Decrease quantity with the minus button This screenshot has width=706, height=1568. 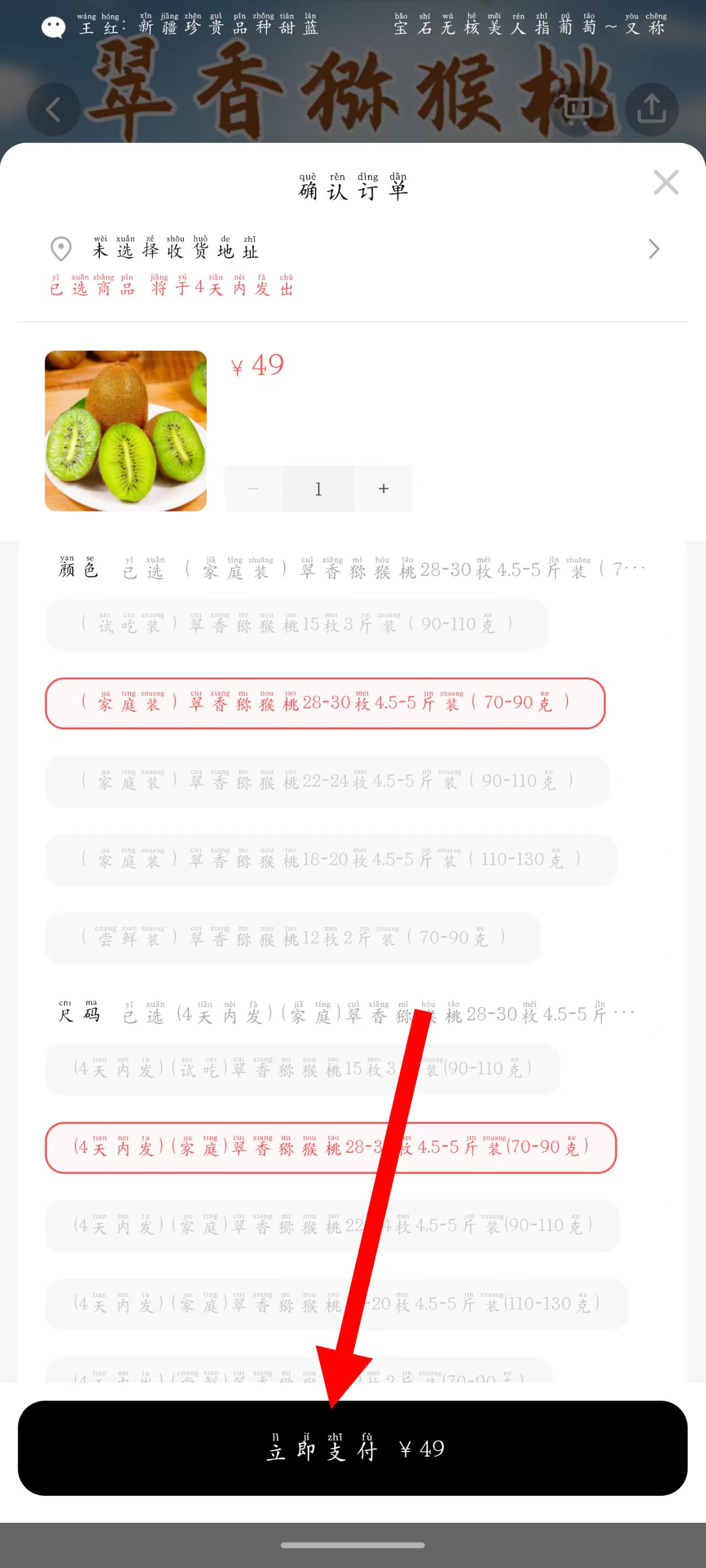pos(254,489)
